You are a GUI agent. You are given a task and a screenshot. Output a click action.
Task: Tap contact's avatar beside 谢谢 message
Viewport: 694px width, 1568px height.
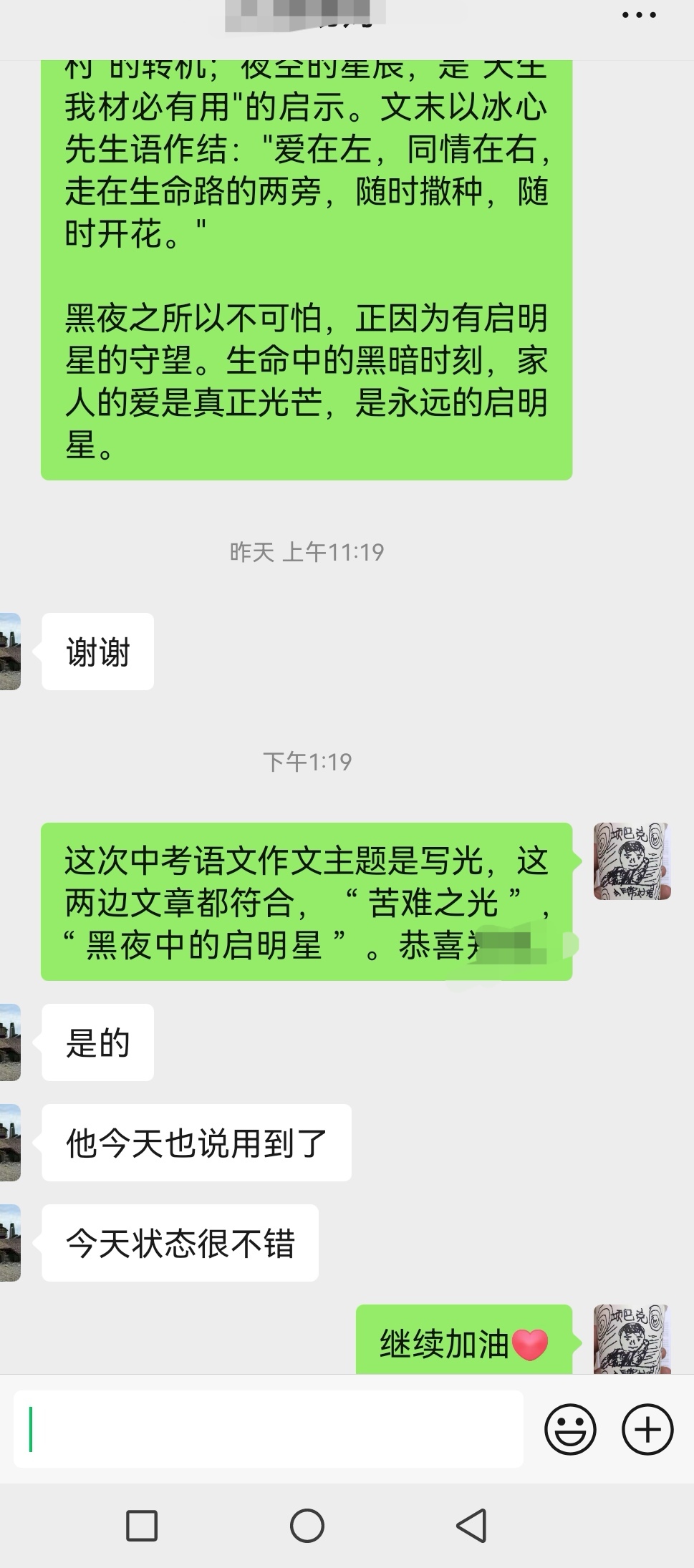click(x=10, y=652)
